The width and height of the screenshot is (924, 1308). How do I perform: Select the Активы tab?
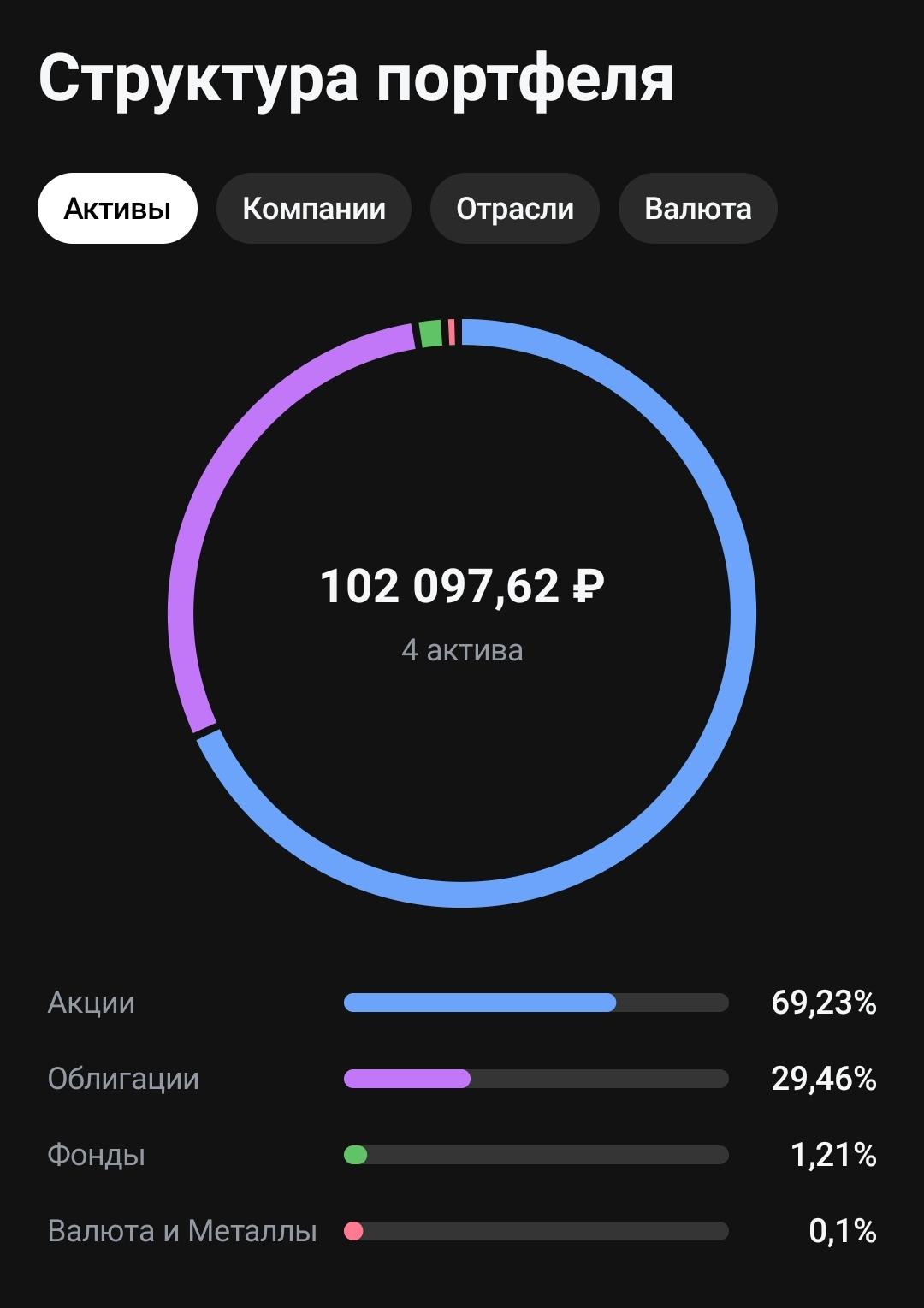pyautogui.click(x=117, y=209)
